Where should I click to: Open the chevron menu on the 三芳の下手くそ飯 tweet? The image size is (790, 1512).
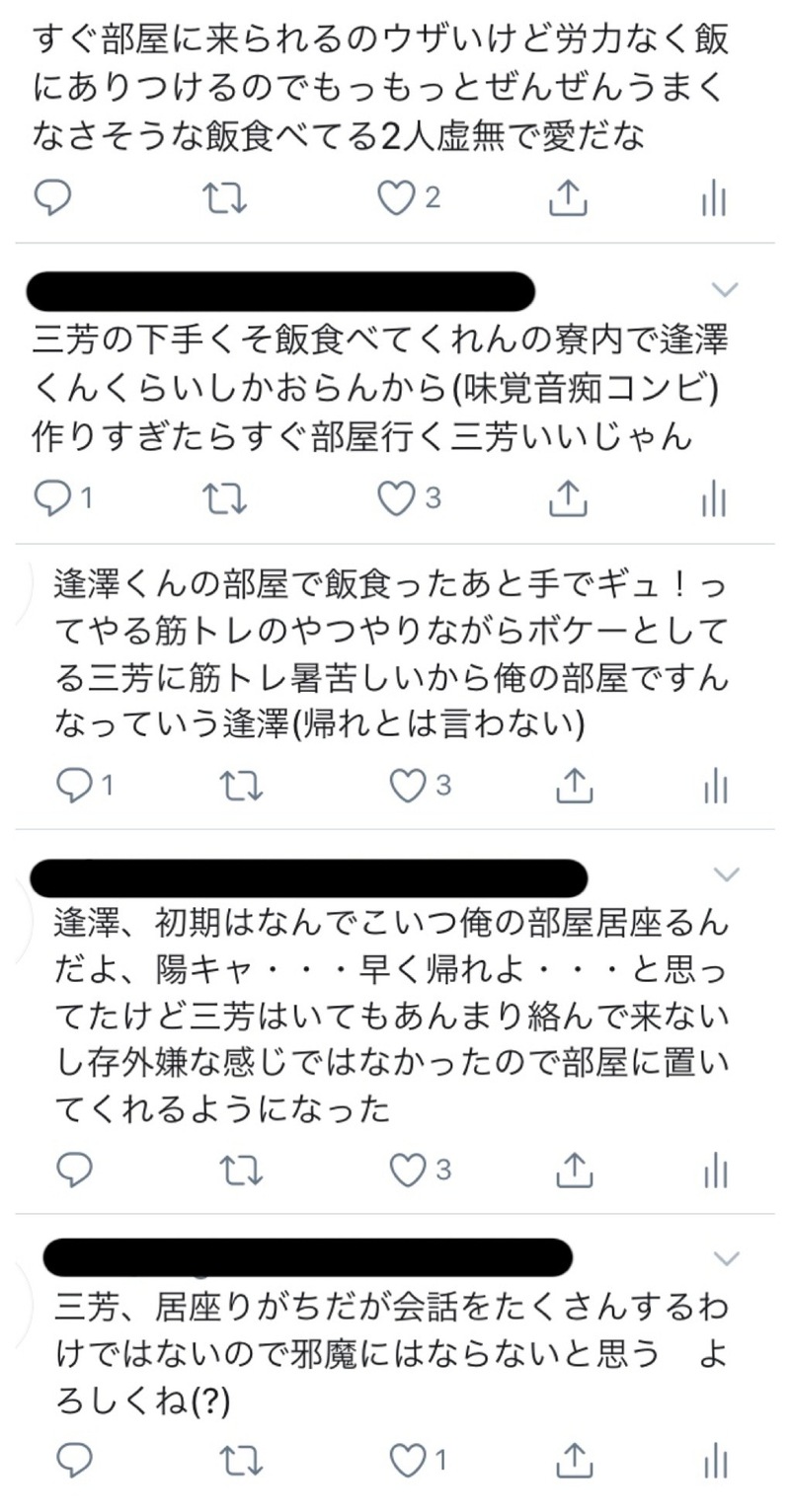click(x=725, y=289)
